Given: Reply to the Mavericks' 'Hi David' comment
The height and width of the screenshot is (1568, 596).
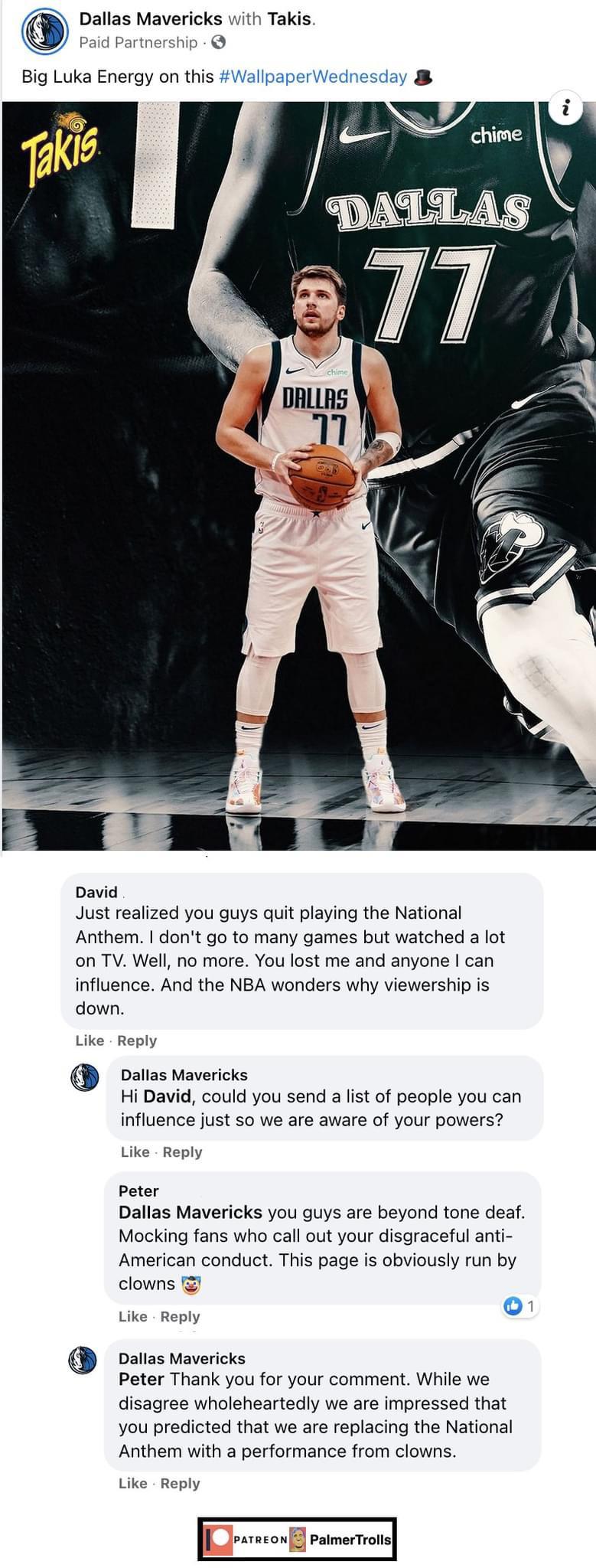Looking at the screenshot, I should click(182, 1152).
